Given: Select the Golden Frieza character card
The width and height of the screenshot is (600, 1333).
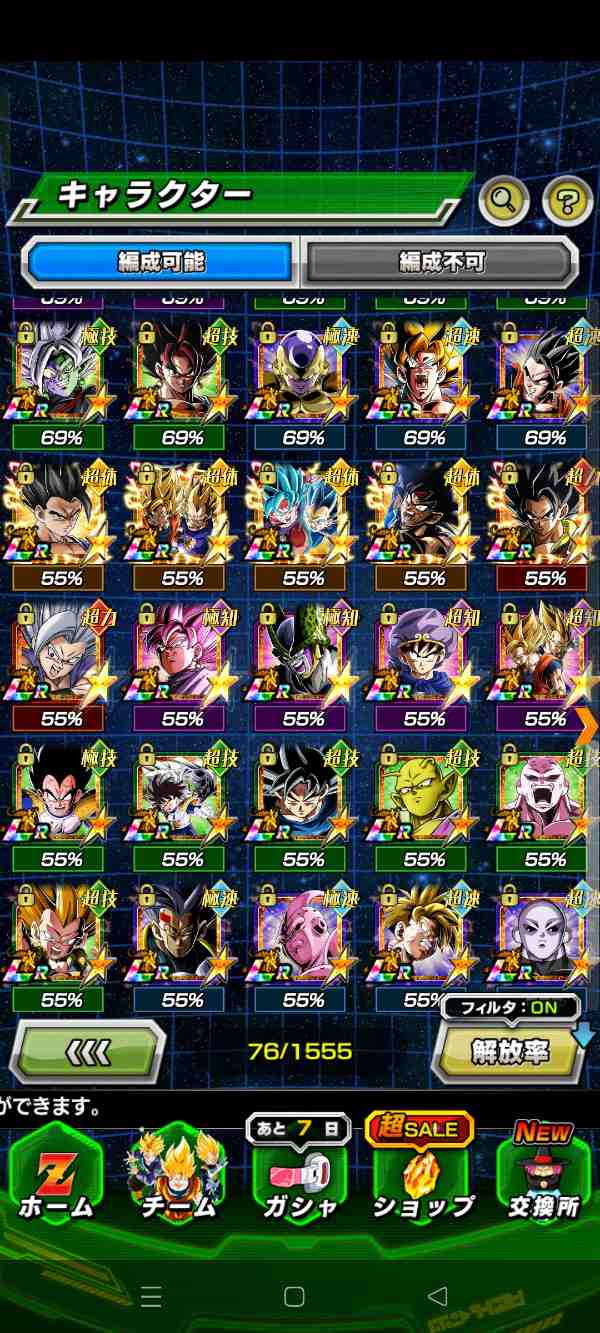Looking at the screenshot, I should tap(303, 372).
